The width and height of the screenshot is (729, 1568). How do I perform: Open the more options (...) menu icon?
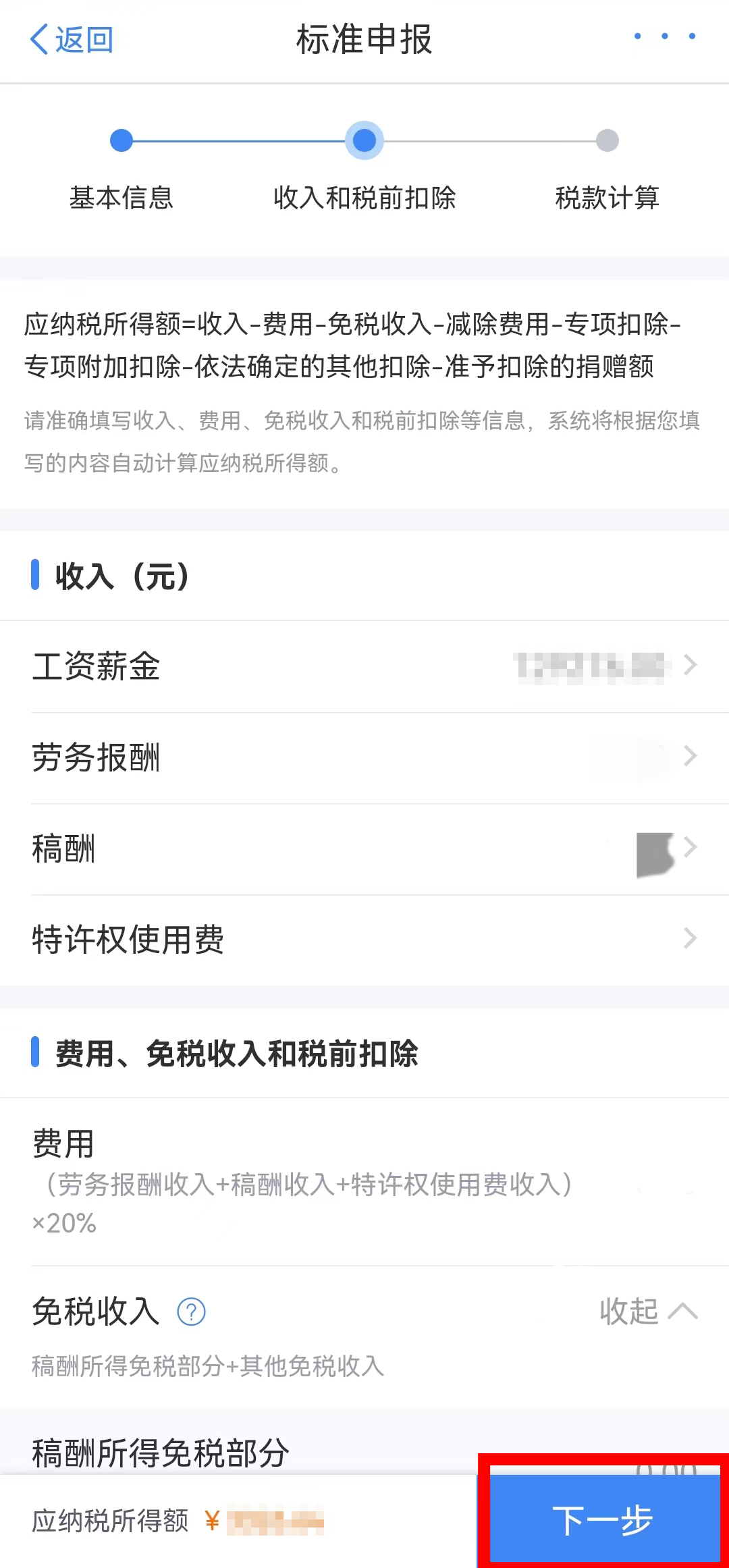[664, 37]
